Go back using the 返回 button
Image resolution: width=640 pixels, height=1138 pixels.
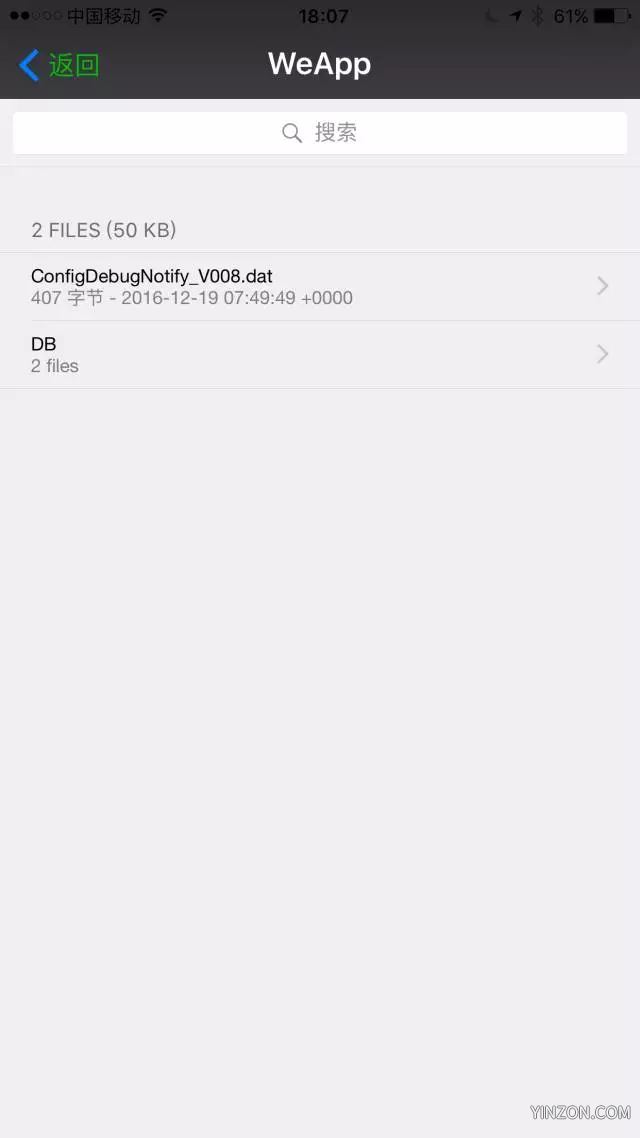(x=59, y=65)
